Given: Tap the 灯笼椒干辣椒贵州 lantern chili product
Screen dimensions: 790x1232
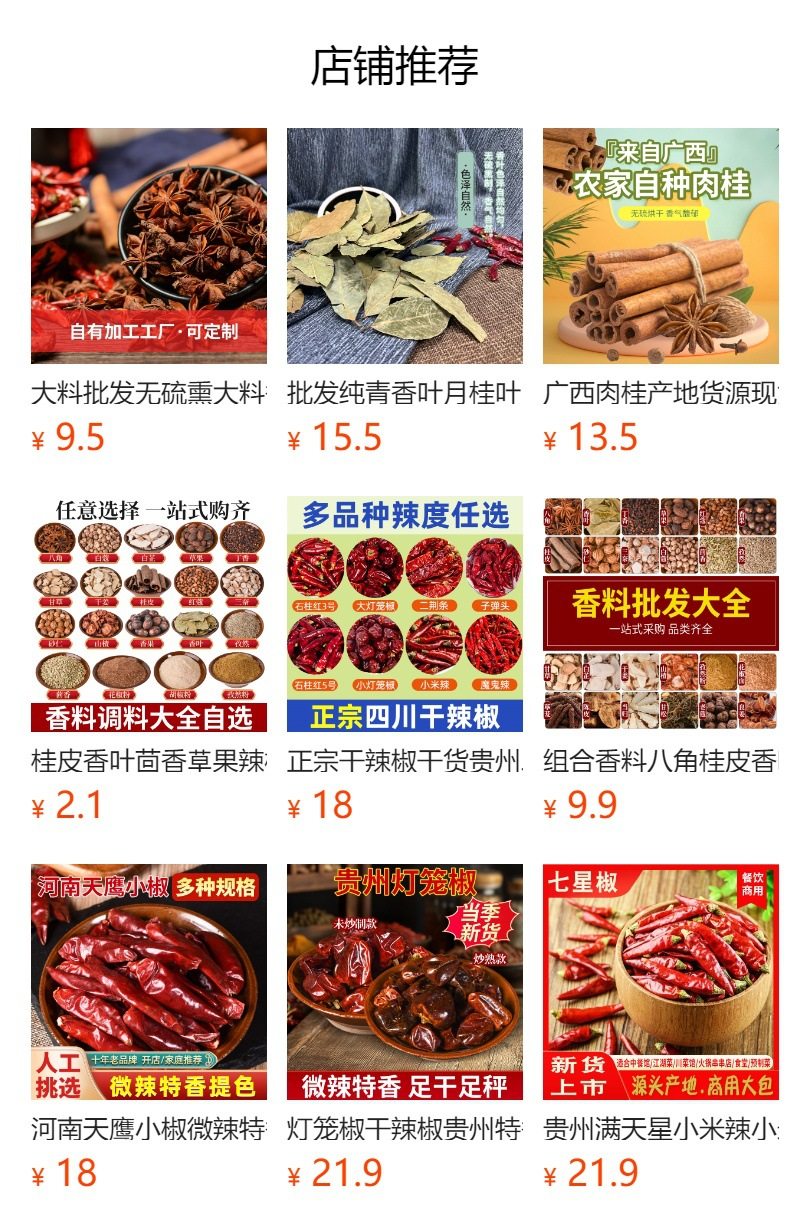Looking at the screenshot, I should (x=404, y=982).
